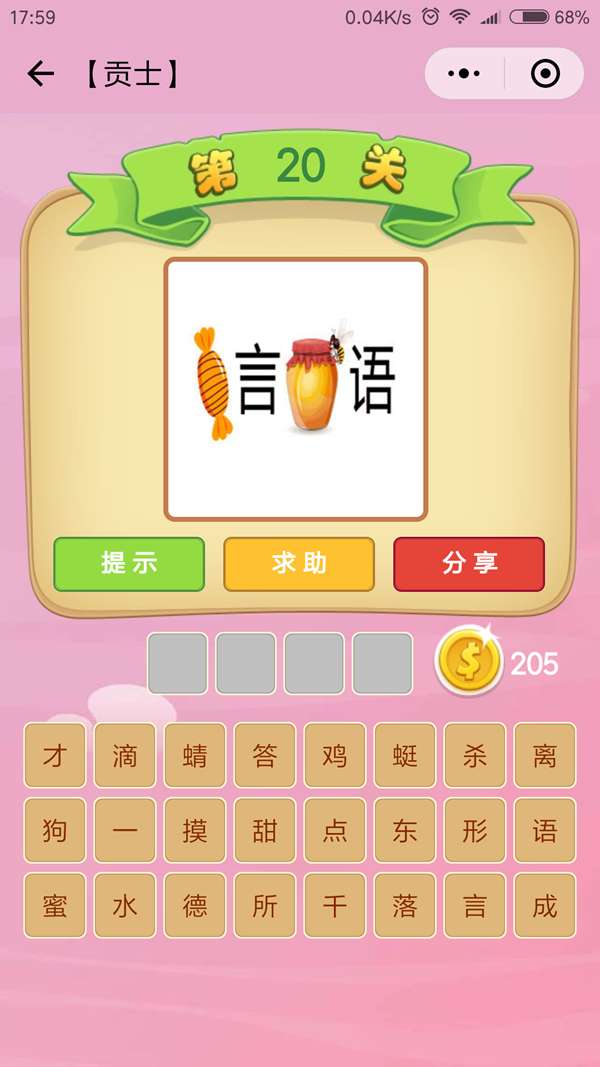Tap the 成 character tile
Image resolution: width=600 pixels, height=1067 pixels.
coord(545,906)
